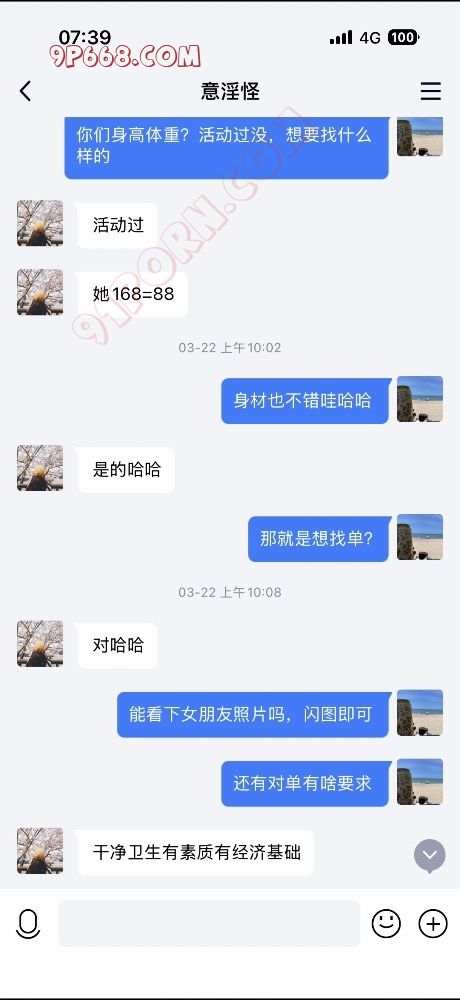
Task: Tap the microphone voice input icon
Action: coord(28,923)
